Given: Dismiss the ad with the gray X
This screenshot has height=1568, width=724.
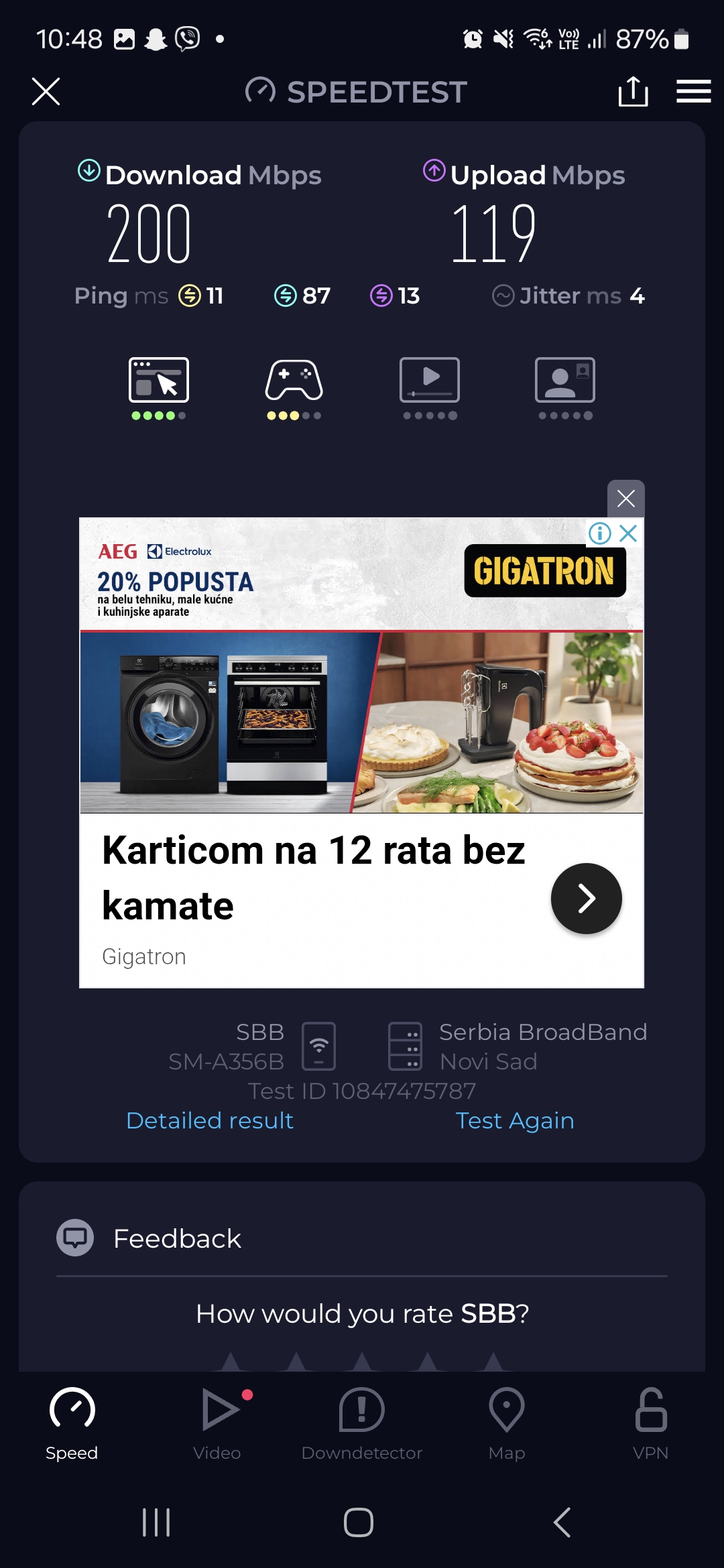Looking at the screenshot, I should click(625, 499).
